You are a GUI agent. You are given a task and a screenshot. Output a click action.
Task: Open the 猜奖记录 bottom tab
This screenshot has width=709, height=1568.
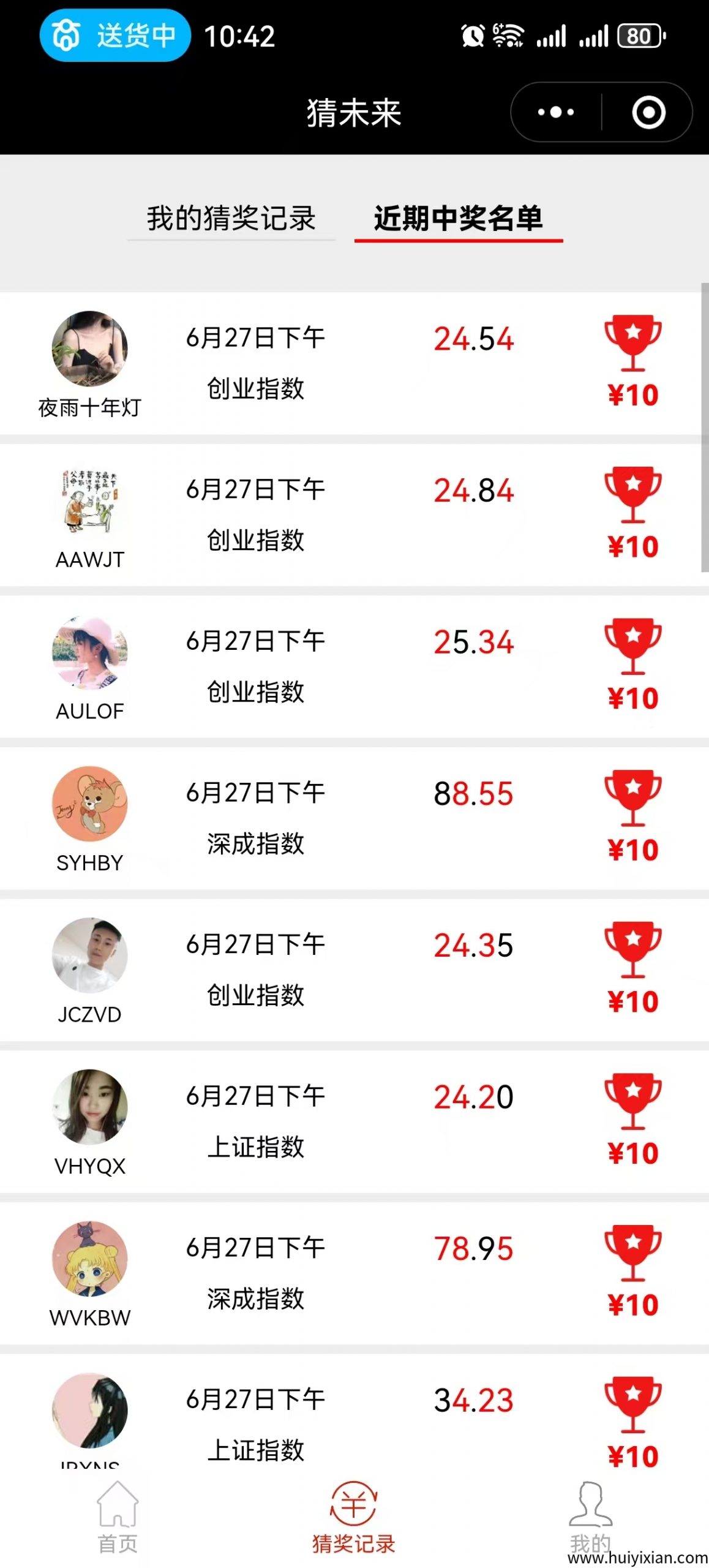354,1517
